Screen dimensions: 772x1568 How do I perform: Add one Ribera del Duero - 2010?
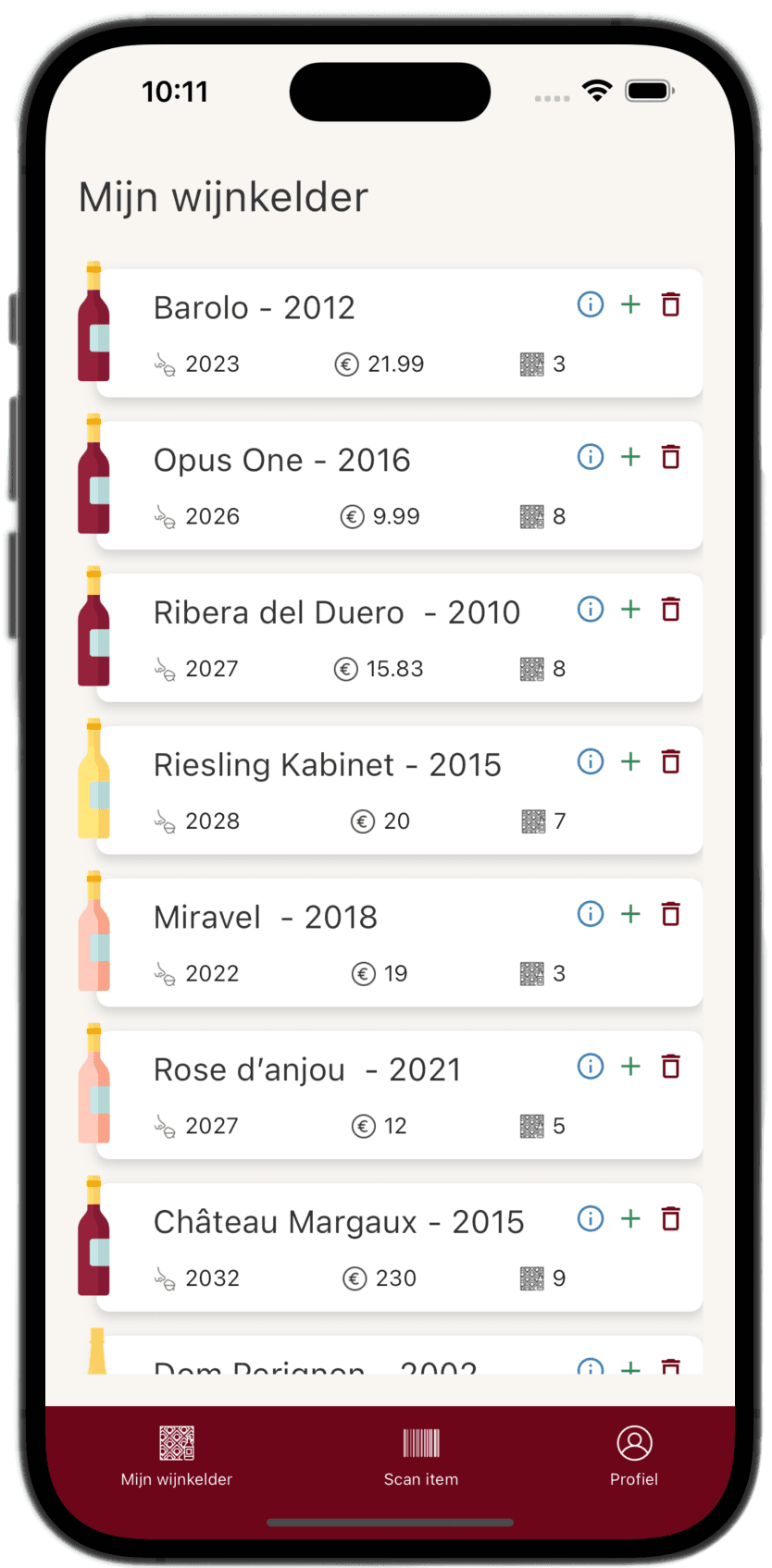[630, 610]
